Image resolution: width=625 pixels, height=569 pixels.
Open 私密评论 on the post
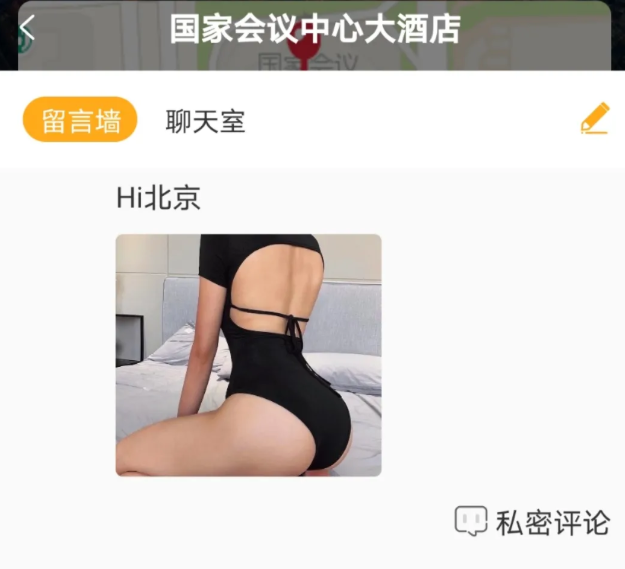(532, 521)
